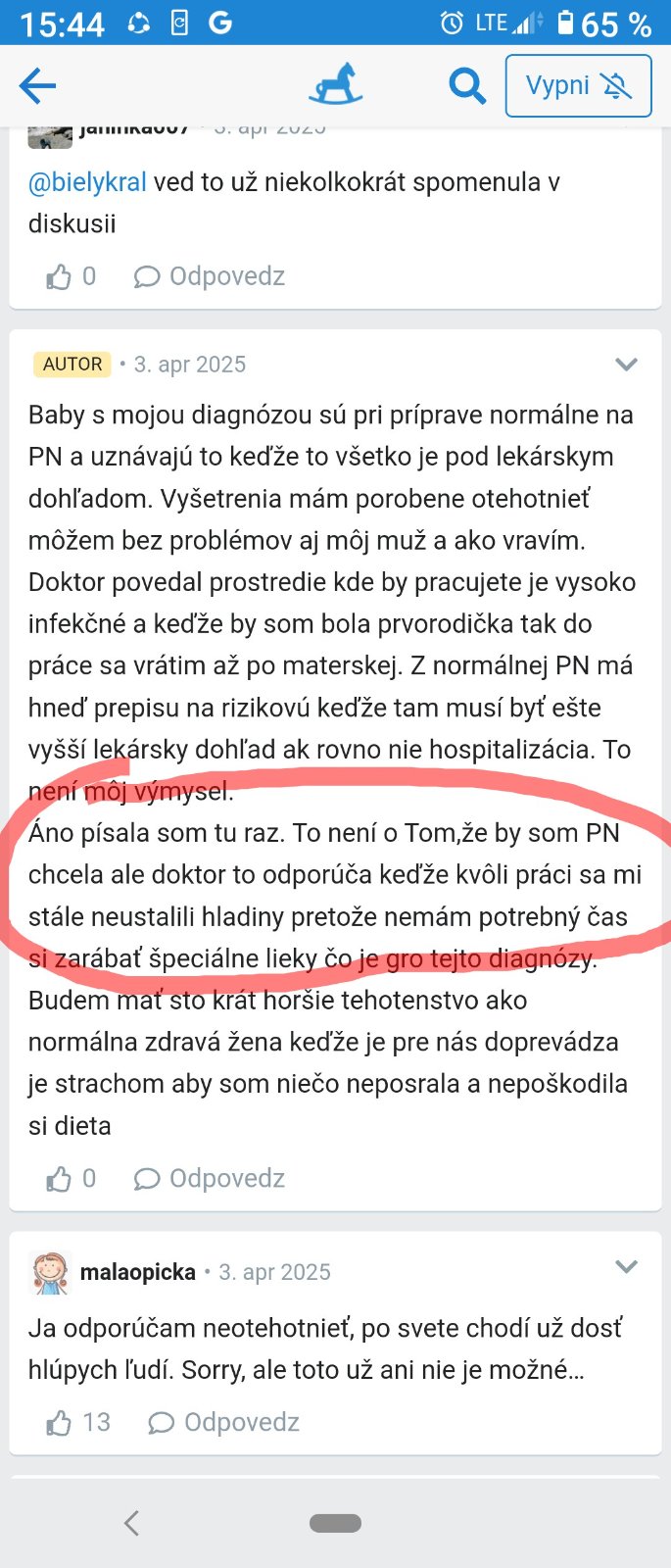Go back using the top-left arrow

38,86
